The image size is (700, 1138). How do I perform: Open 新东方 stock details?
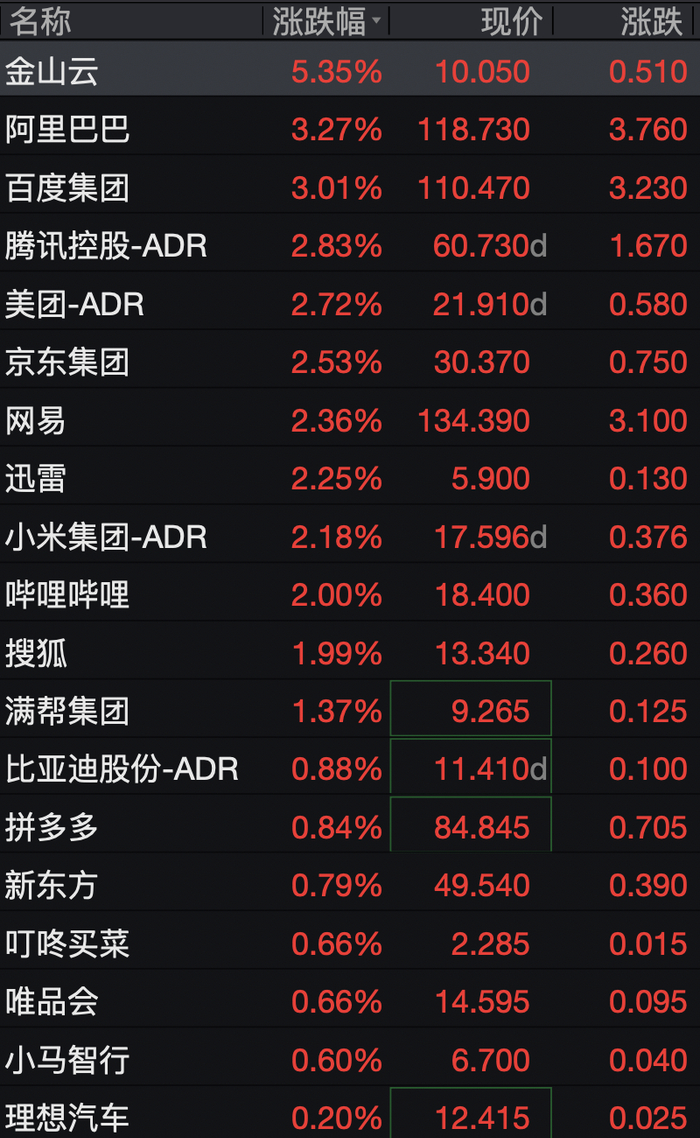(350, 885)
